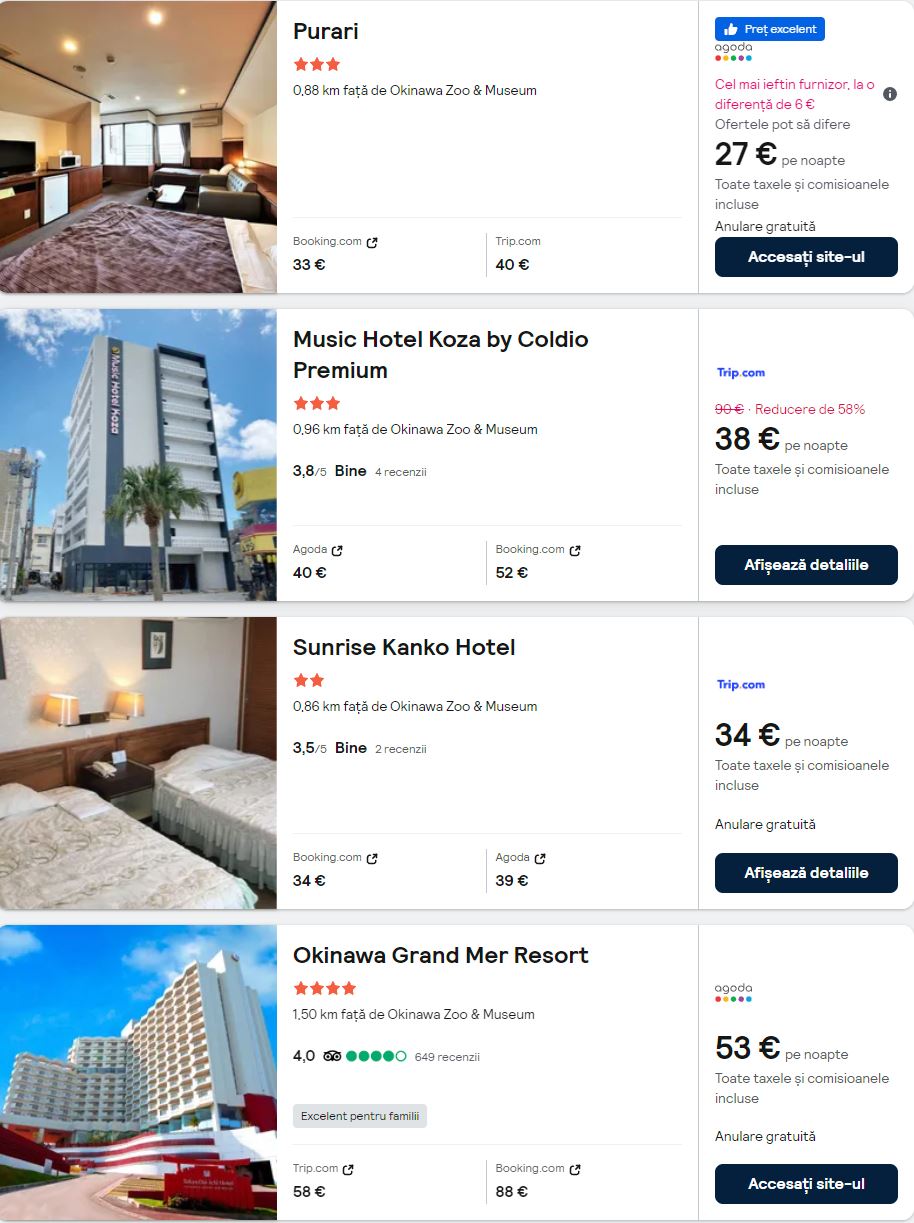Open the Okinawa Grand Mer Resort photo

[138, 1072]
